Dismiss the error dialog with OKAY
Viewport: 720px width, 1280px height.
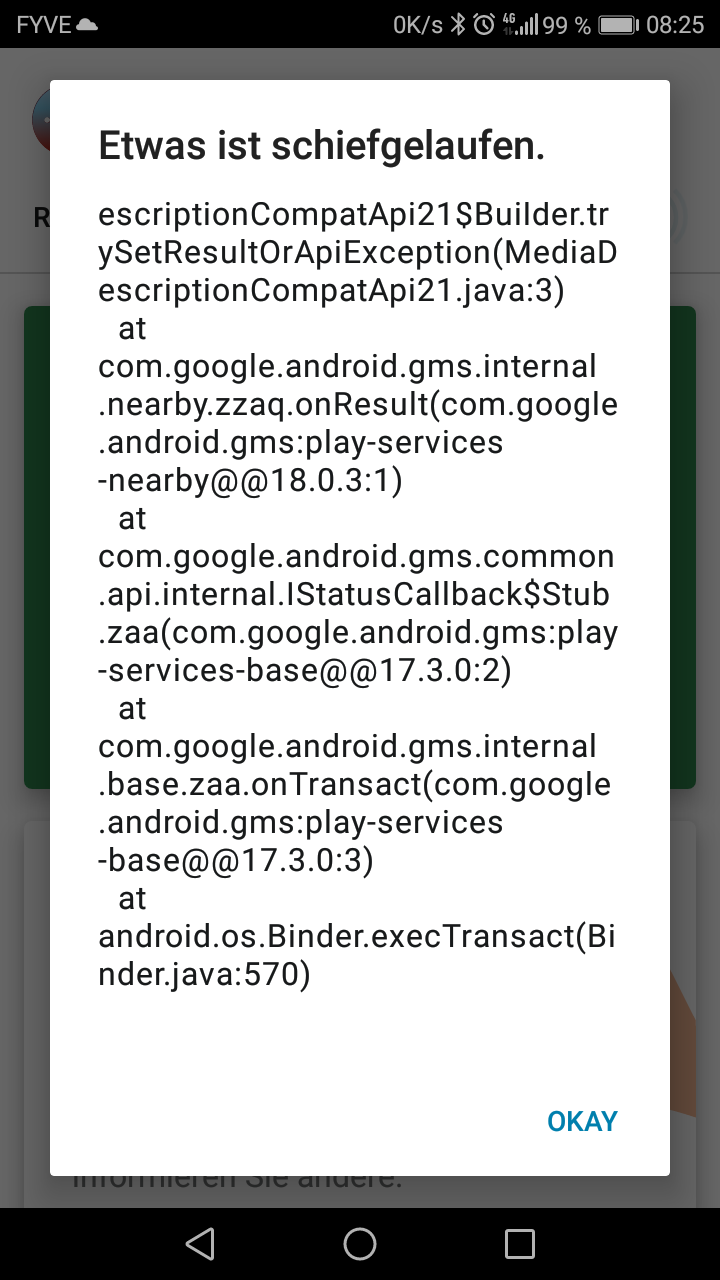tap(582, 1121)
